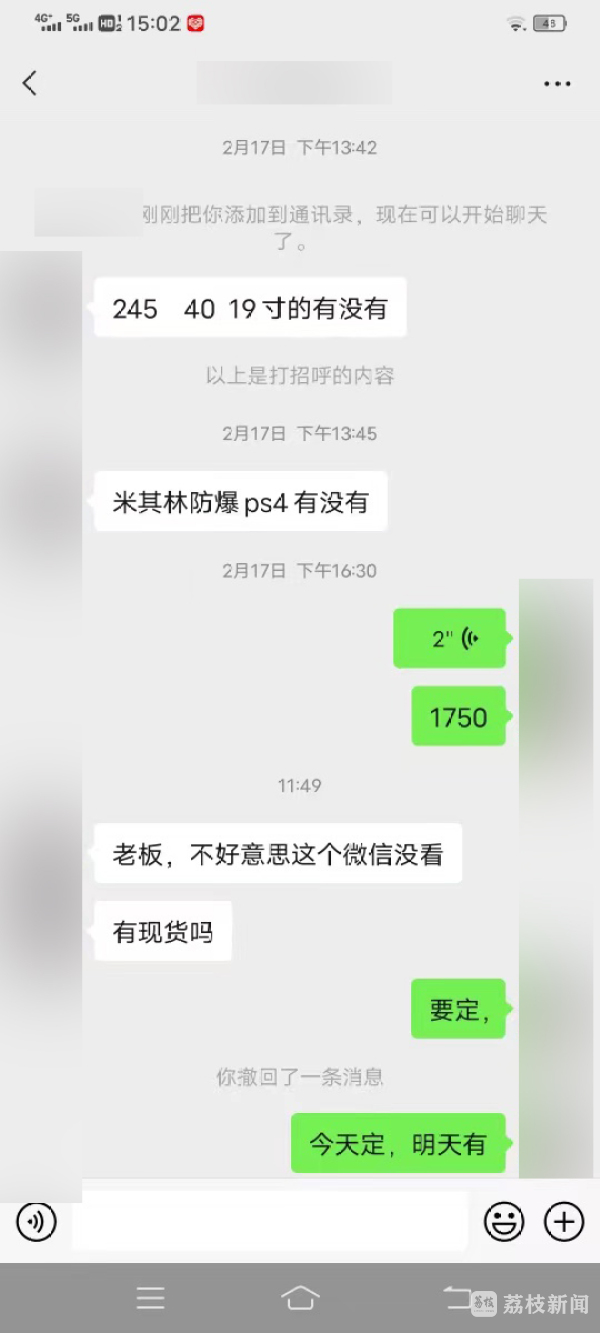The image size is (600, 1333).
Task: Go back to the chat list
Action: coord(30,83)
